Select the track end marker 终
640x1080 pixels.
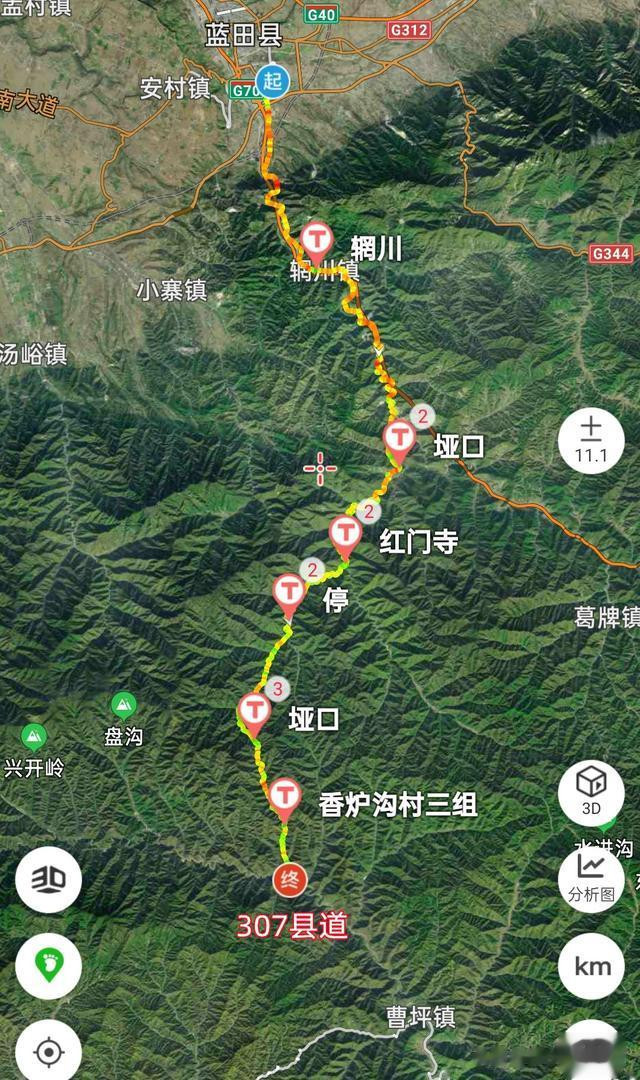(x=289, y=880)
